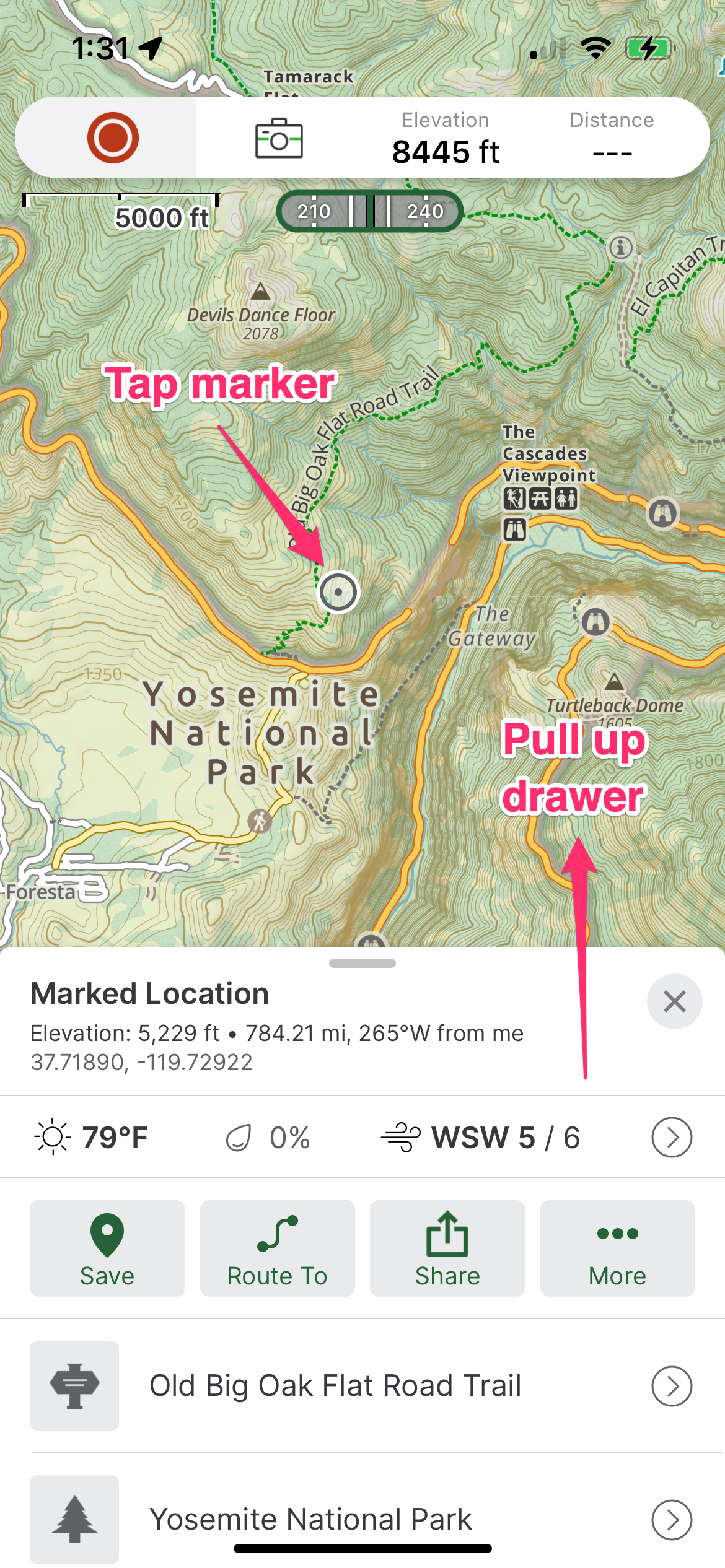Tap the marked location marker on the map
This screenshot has height=1568, width=725.
338,592
